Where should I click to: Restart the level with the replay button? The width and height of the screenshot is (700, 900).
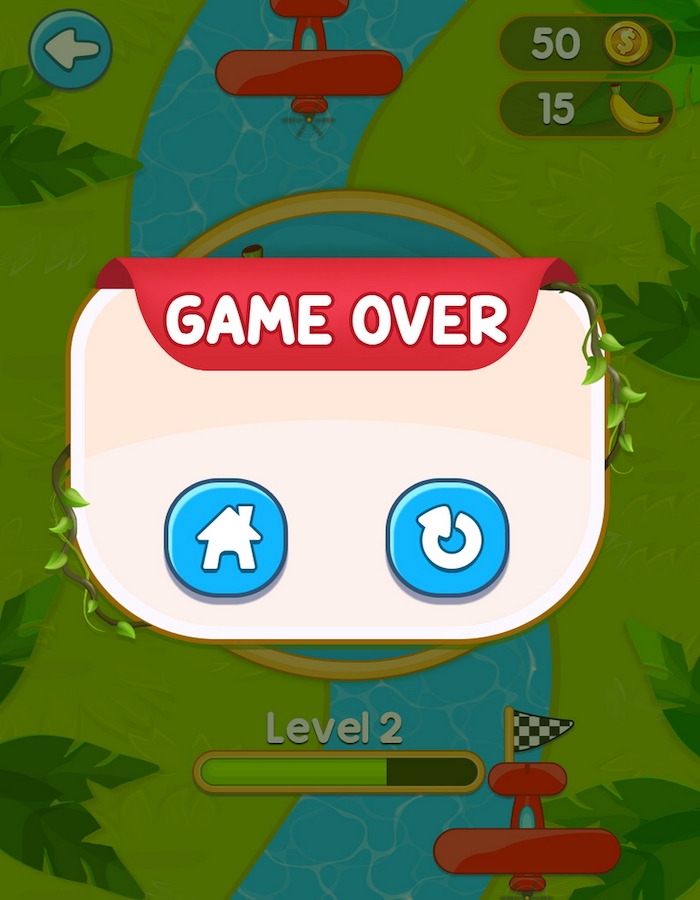coord(448,538)
